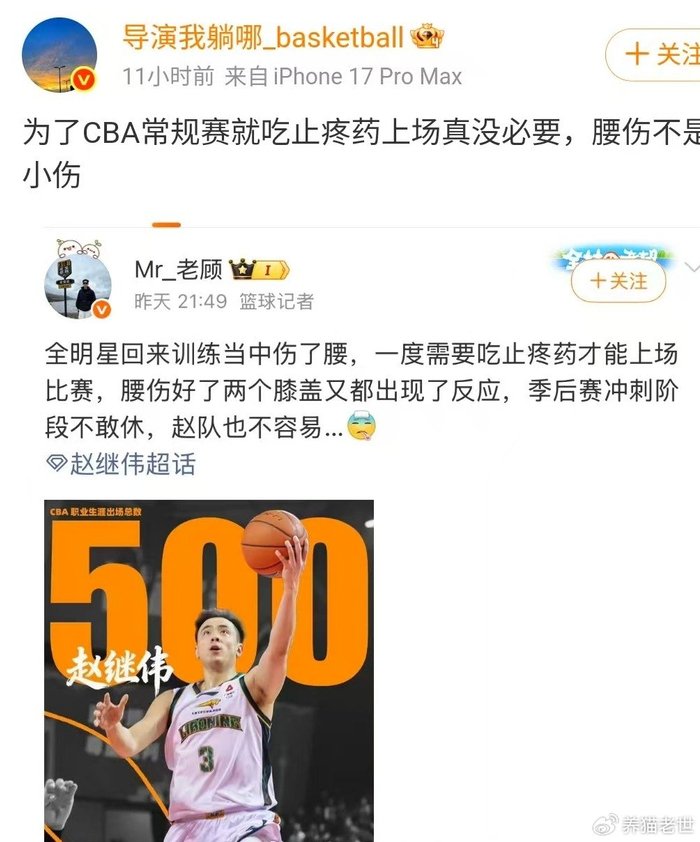The width and height of the screenshot is (700, 842).
Task: Open the 赵继伟超话 topic link
Action: pyautogui.click(x=122, y=464)
